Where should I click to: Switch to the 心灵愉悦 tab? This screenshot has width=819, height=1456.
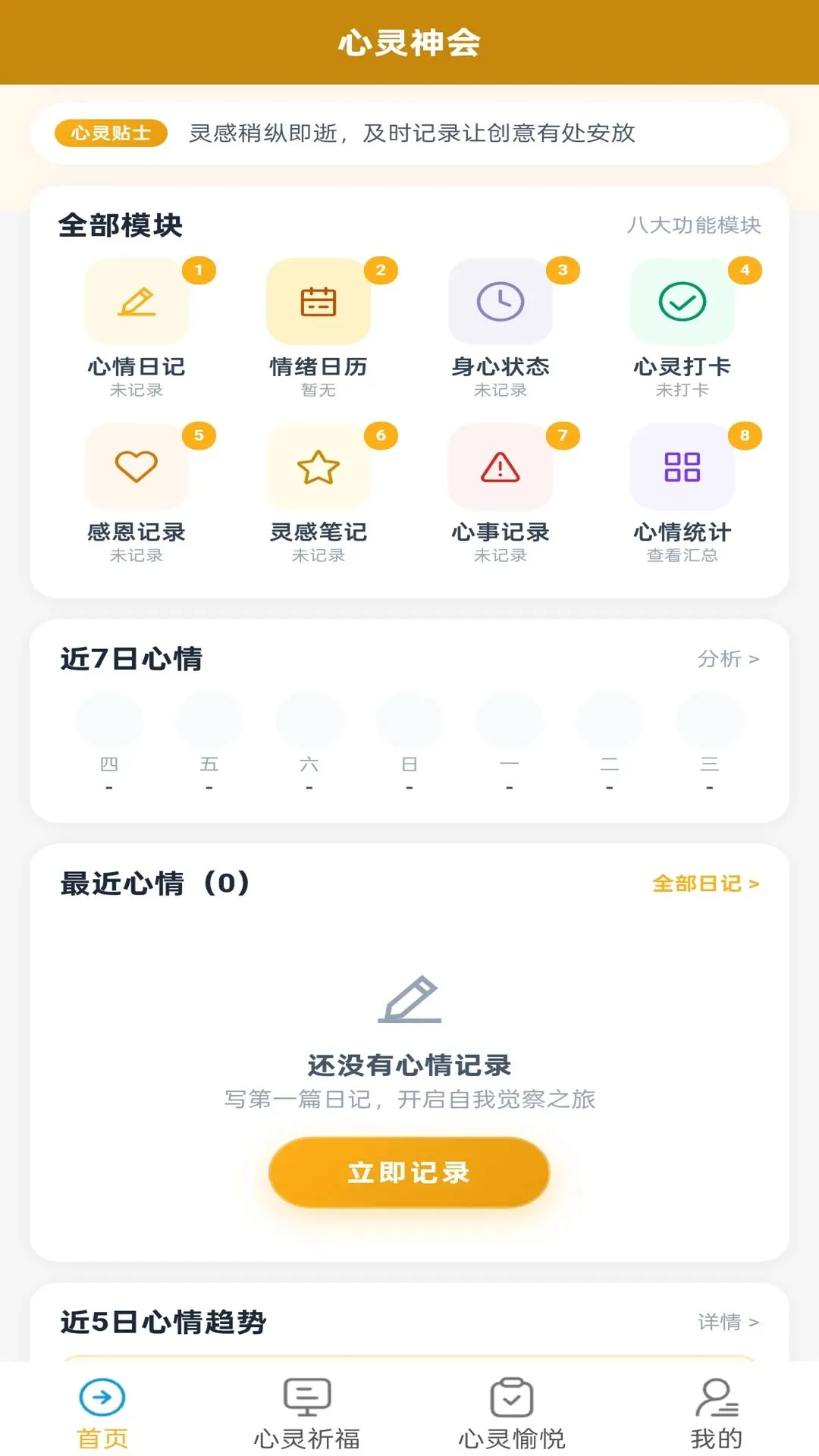click(x=512, y=1414)
